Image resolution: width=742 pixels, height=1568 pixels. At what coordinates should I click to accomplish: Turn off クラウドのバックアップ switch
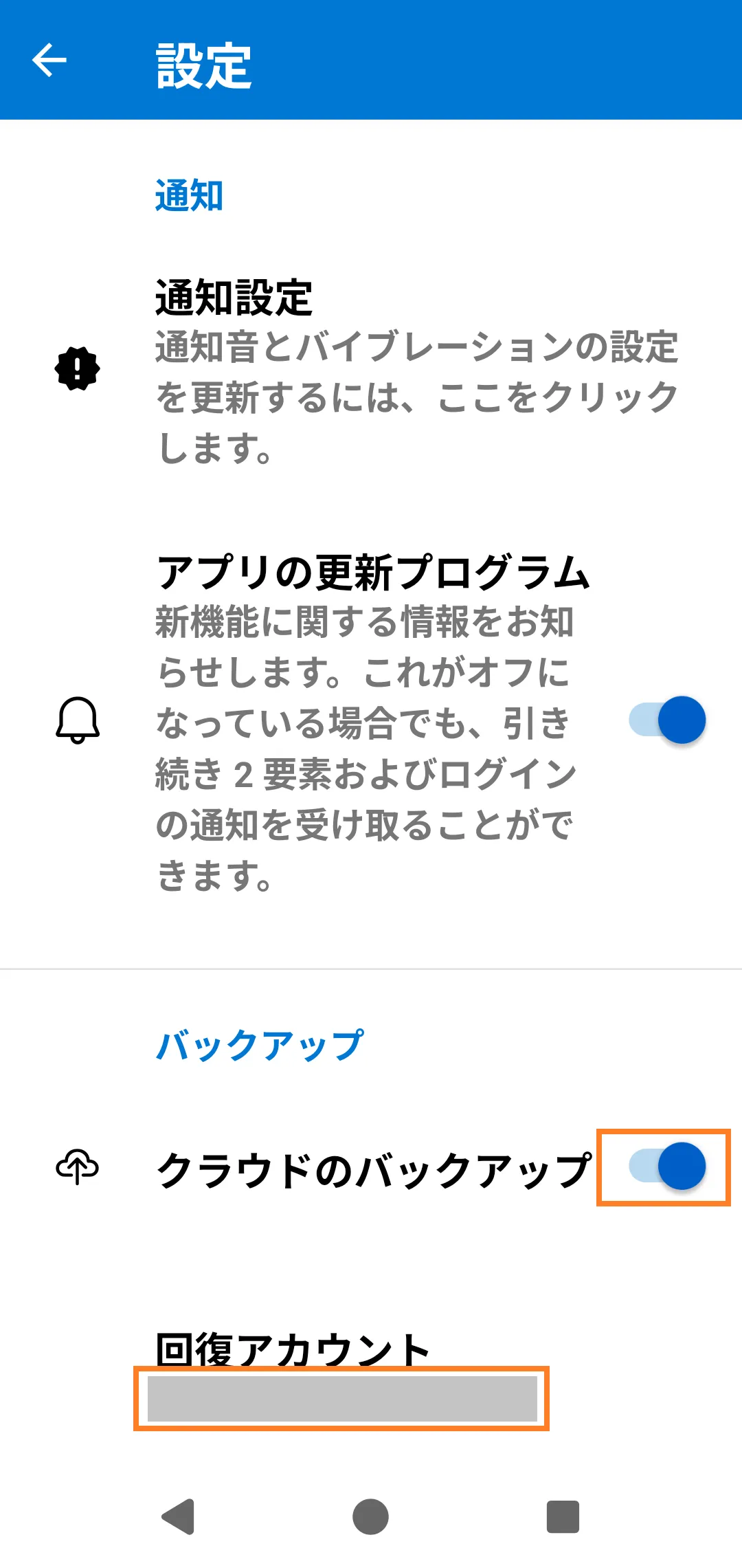667,1167
